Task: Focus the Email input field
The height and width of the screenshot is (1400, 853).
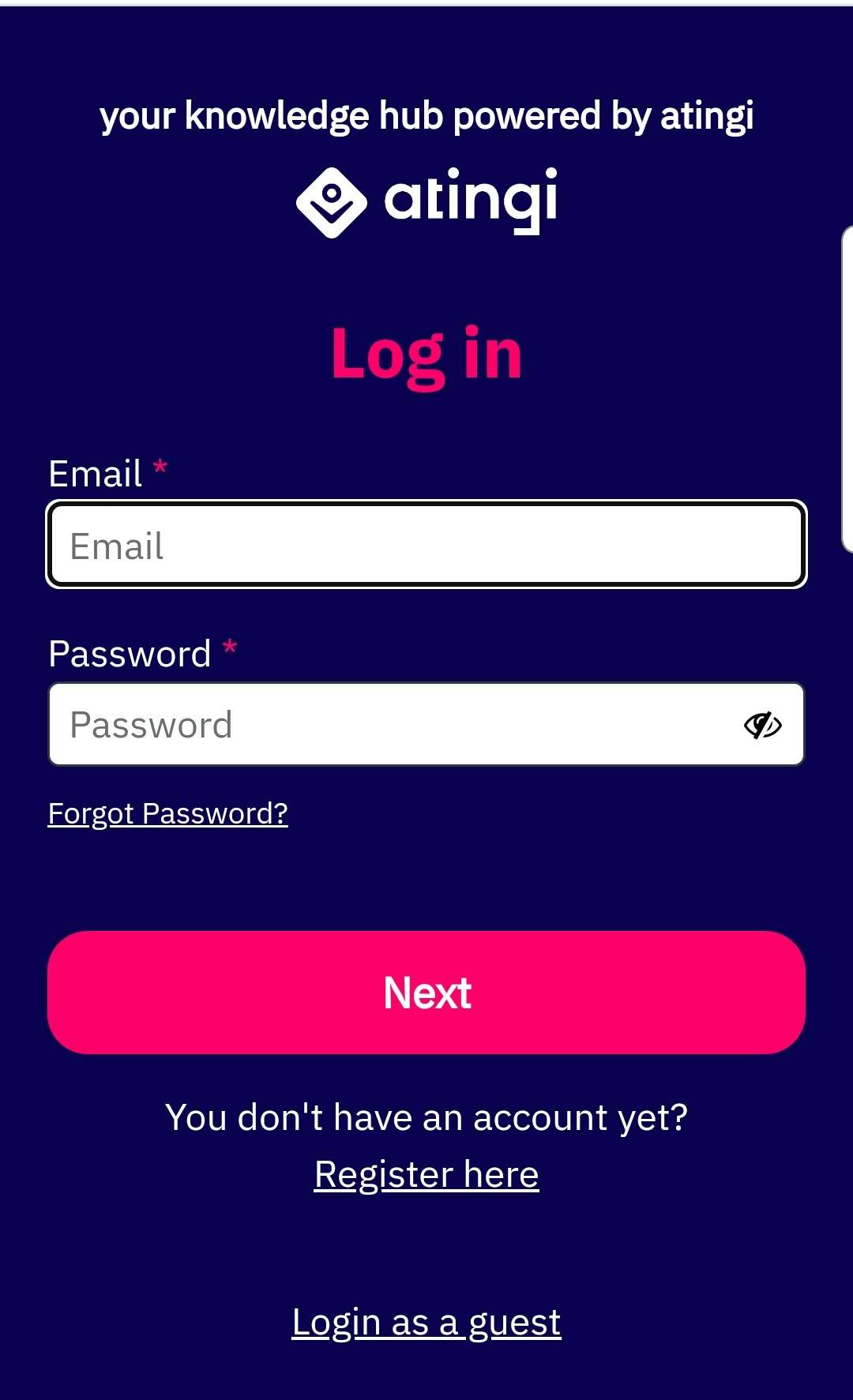Action: (x=426, y=545)
